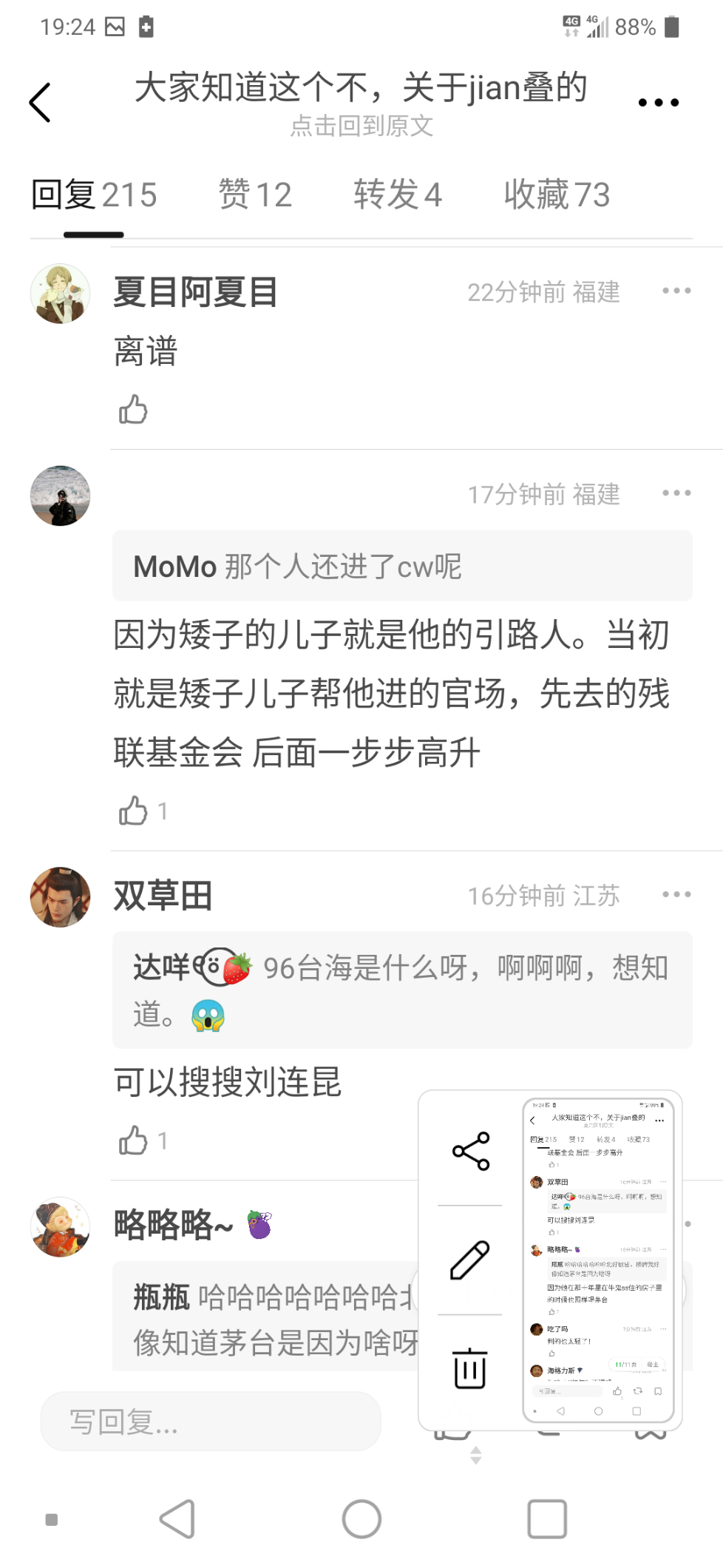Open the 收藏 73 tab

(557, 195)
